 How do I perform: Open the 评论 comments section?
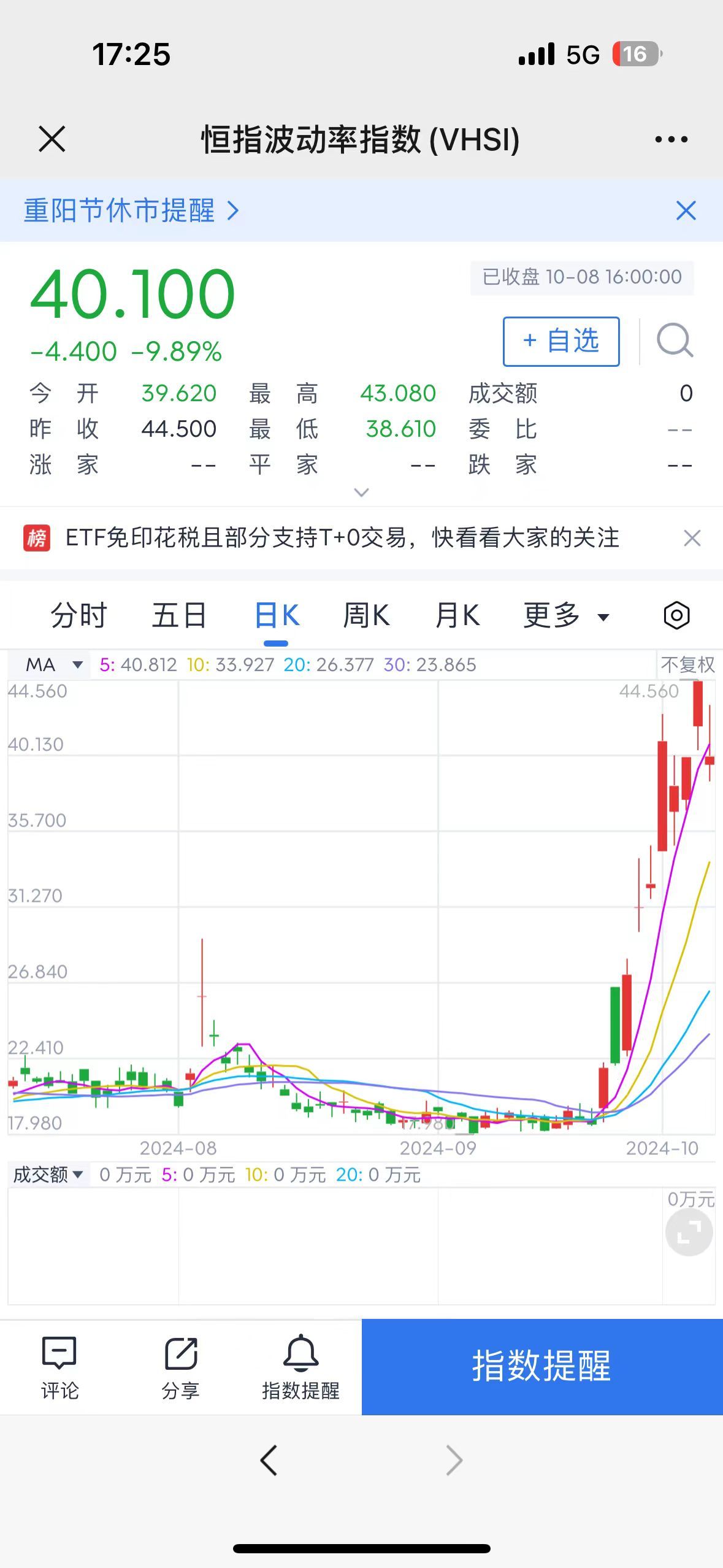[59, 1367]
